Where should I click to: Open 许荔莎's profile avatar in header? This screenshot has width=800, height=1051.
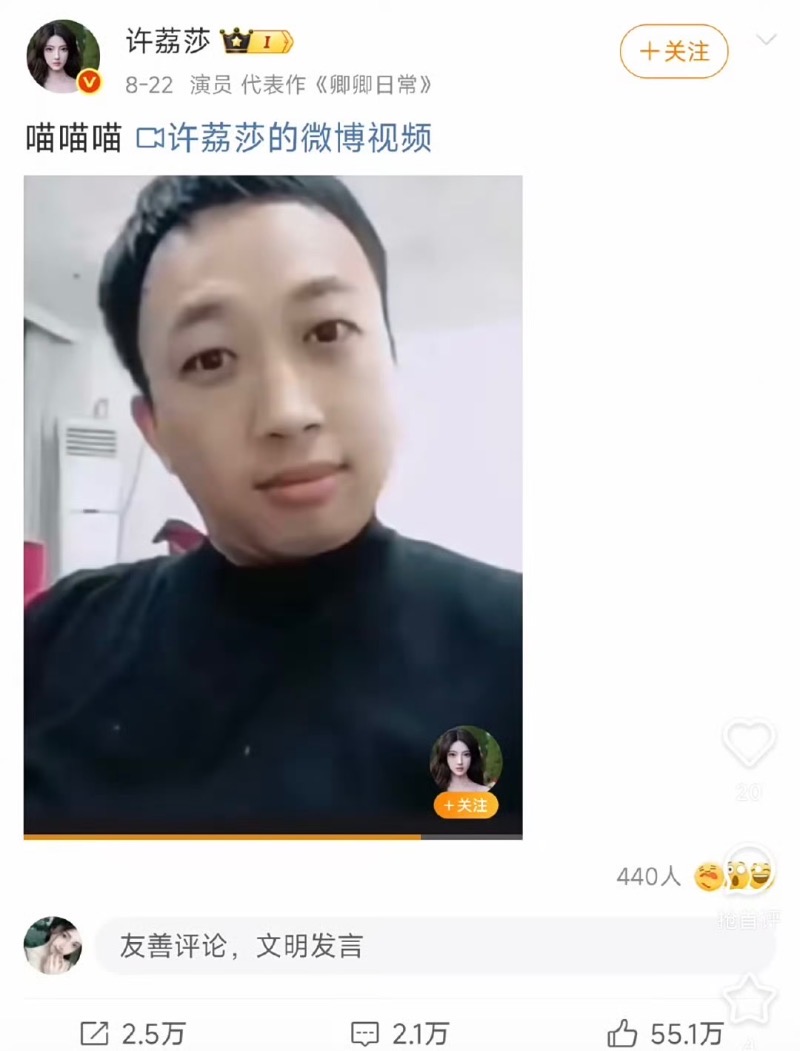[x=63, y=57]
